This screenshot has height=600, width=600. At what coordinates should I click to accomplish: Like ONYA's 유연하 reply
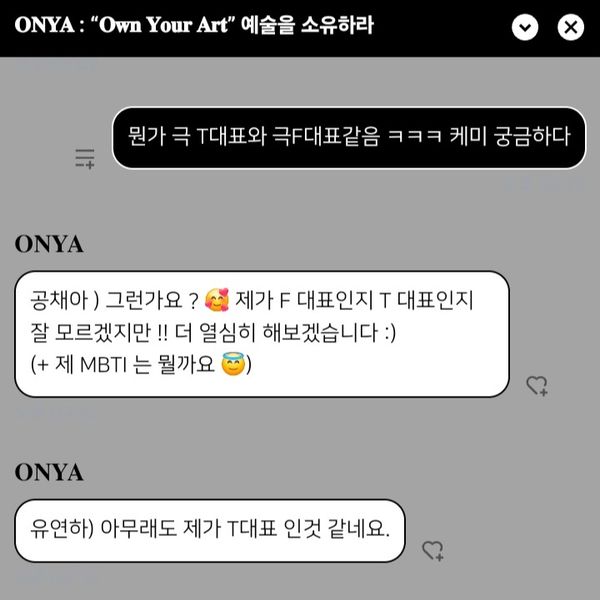(x=432, y=550)
